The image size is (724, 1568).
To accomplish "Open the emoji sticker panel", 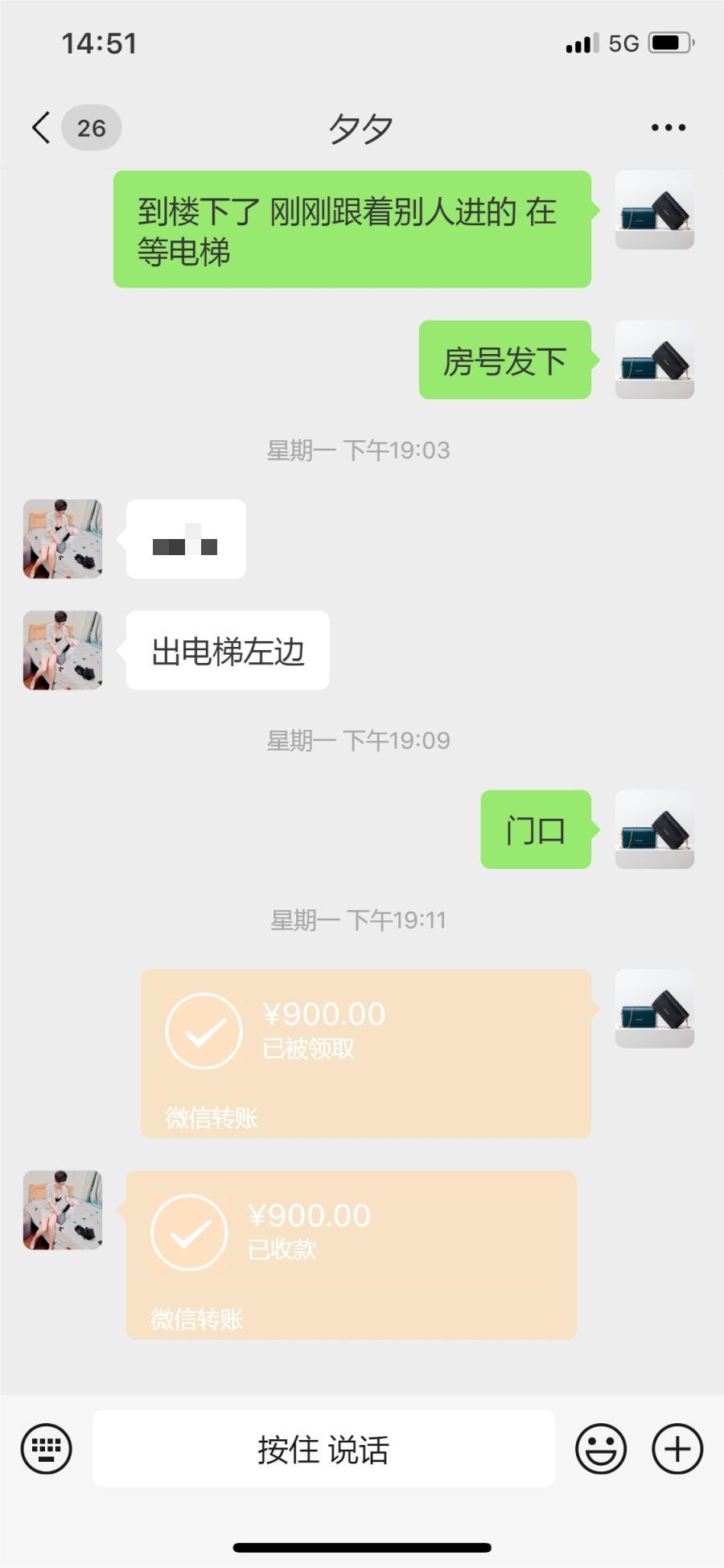I will tap(600, 1449).
